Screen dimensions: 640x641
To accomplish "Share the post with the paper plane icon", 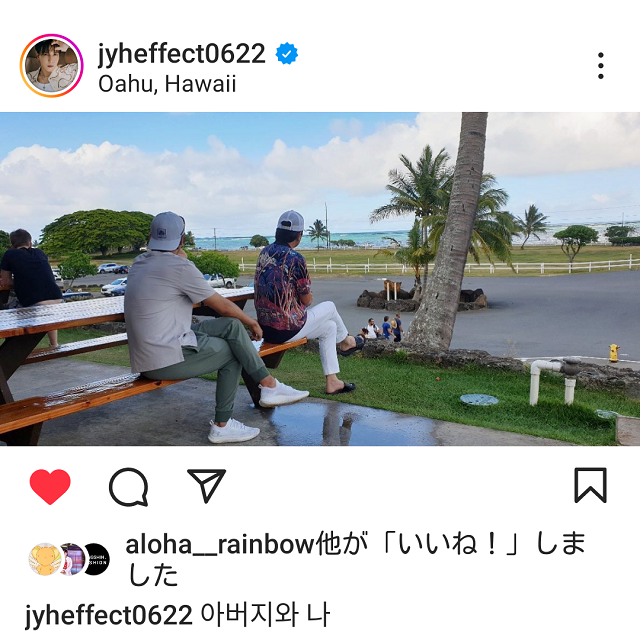I will (206, 486).
